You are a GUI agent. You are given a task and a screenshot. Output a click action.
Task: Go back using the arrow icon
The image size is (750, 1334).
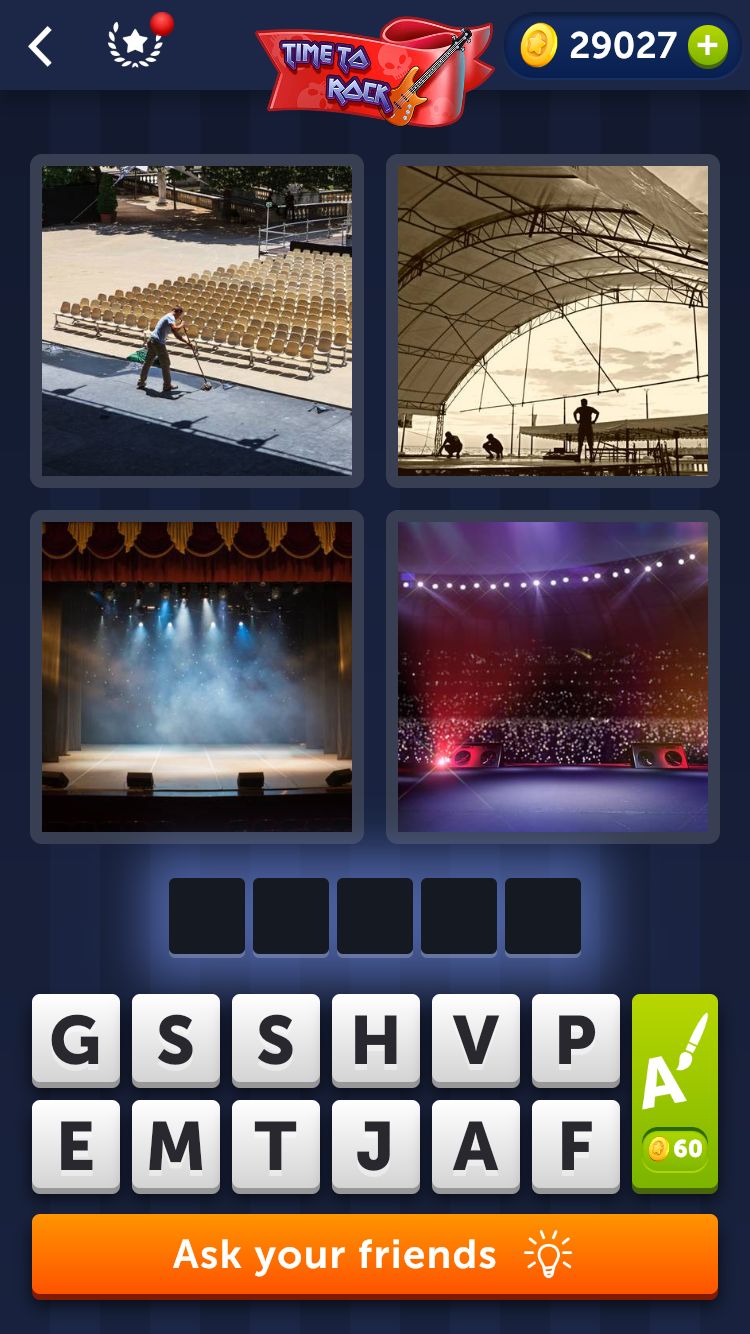(40, 47)
